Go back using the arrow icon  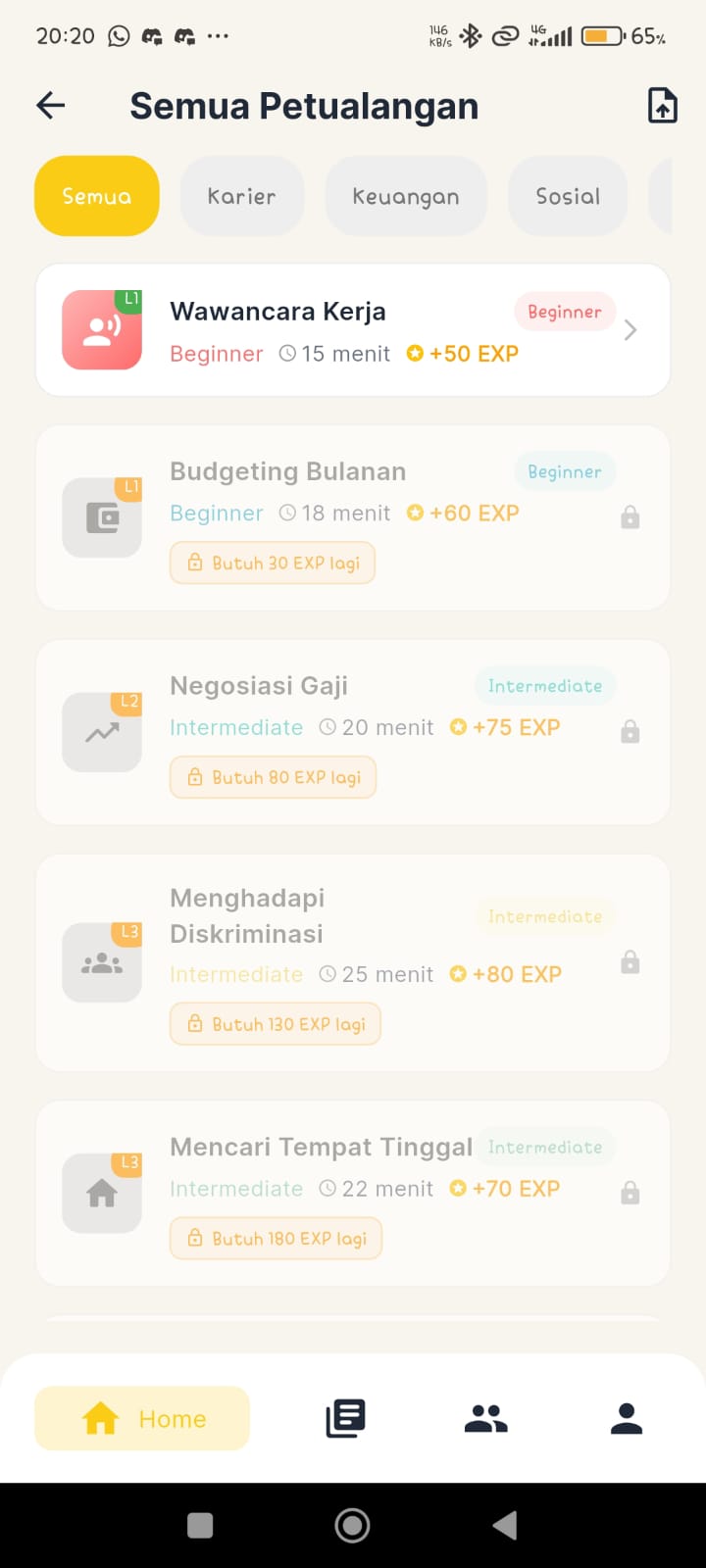[51, 106]
